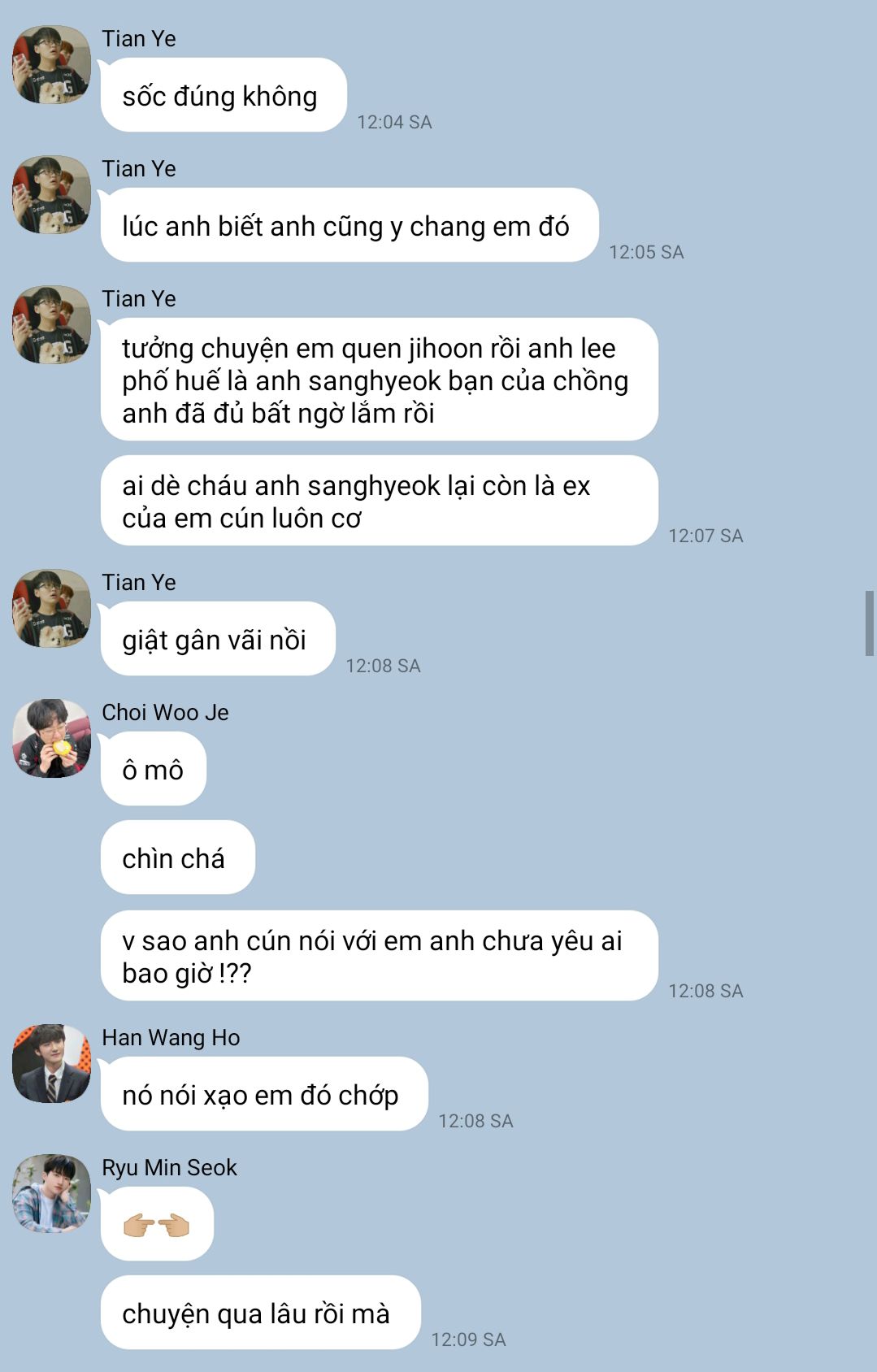
Task: Open Choi Woo Je's profile picture
Action: [x=51, y=738]
